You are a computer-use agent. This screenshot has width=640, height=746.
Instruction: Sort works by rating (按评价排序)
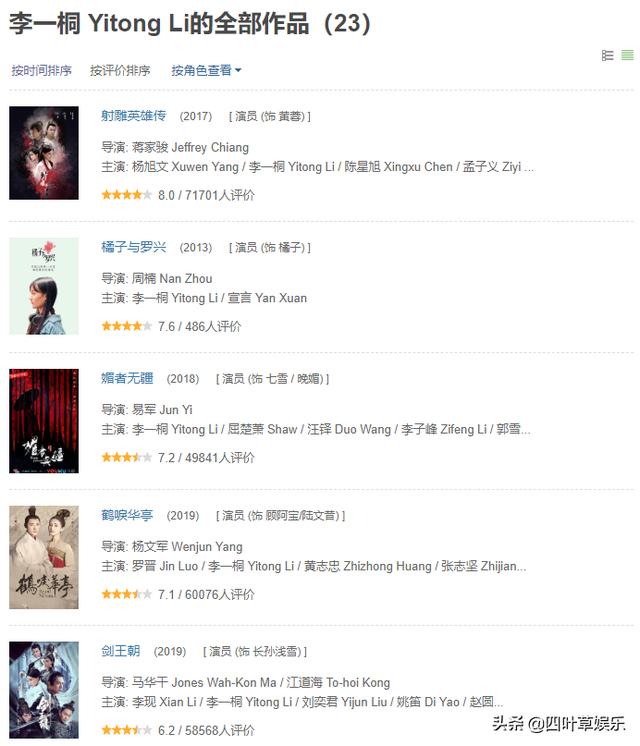click(x=120, y=71)
